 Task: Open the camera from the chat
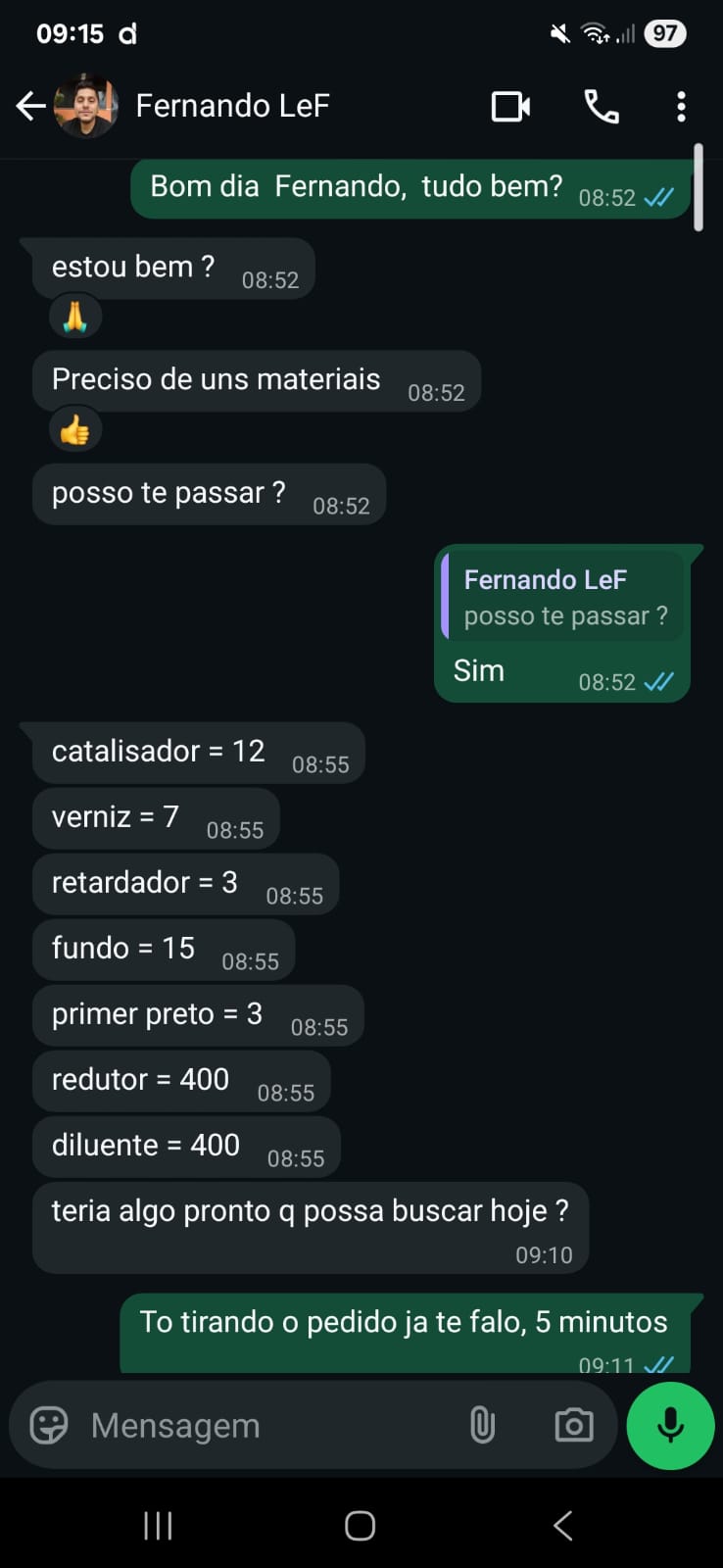[x=573, y=1425]
